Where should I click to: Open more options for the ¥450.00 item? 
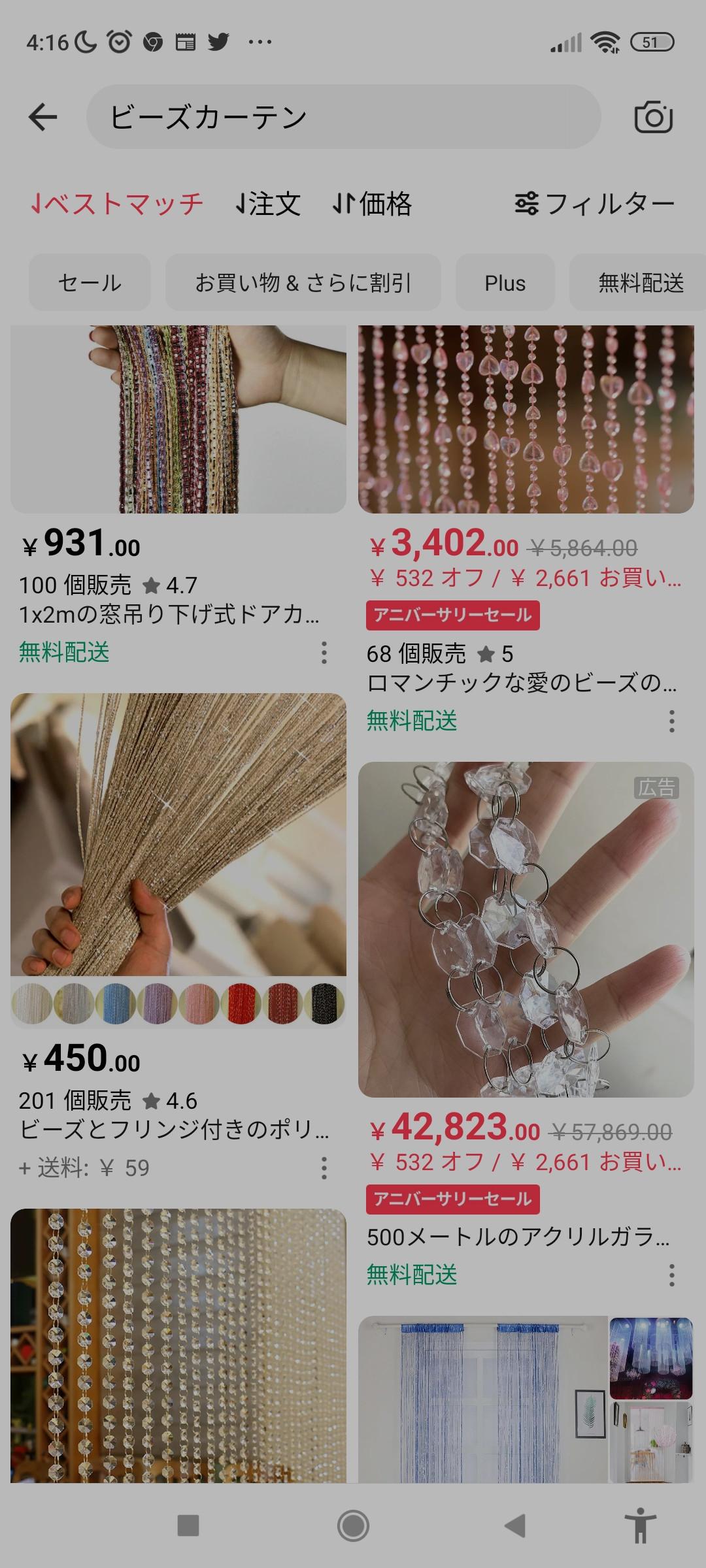[x=324, y=1168]
